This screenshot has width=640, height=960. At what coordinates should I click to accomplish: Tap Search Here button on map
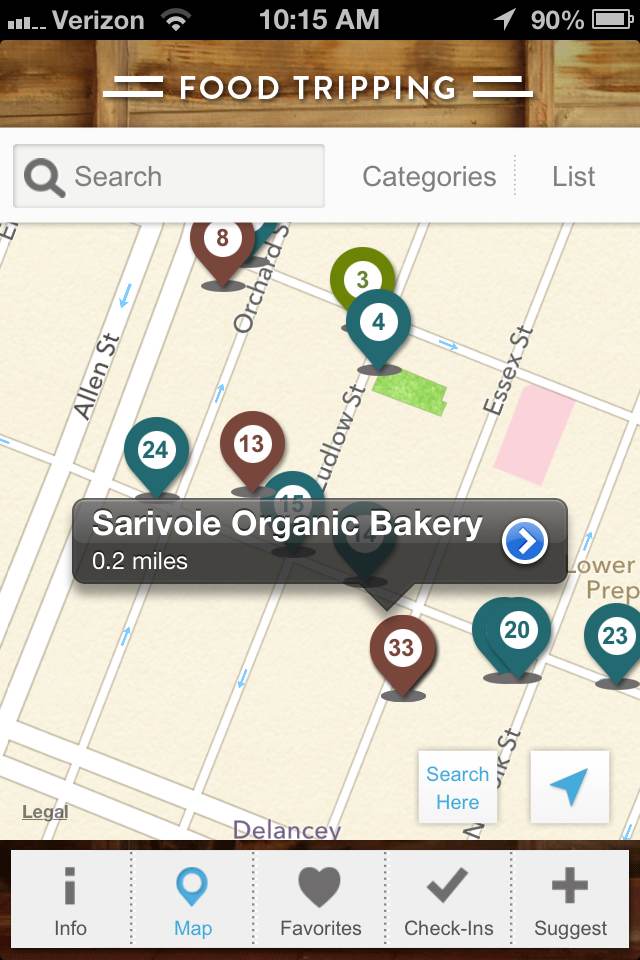click(457, 788)
